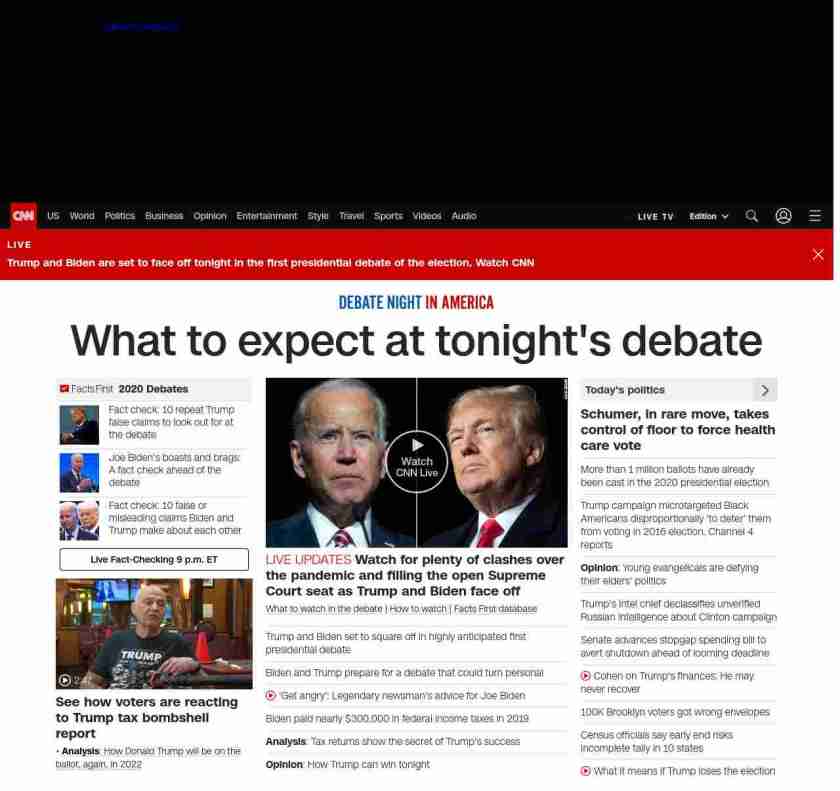Tap the Live Fact-Checking 9 p.m. ET button
This screenshot has width=840, height=791.
154,560
